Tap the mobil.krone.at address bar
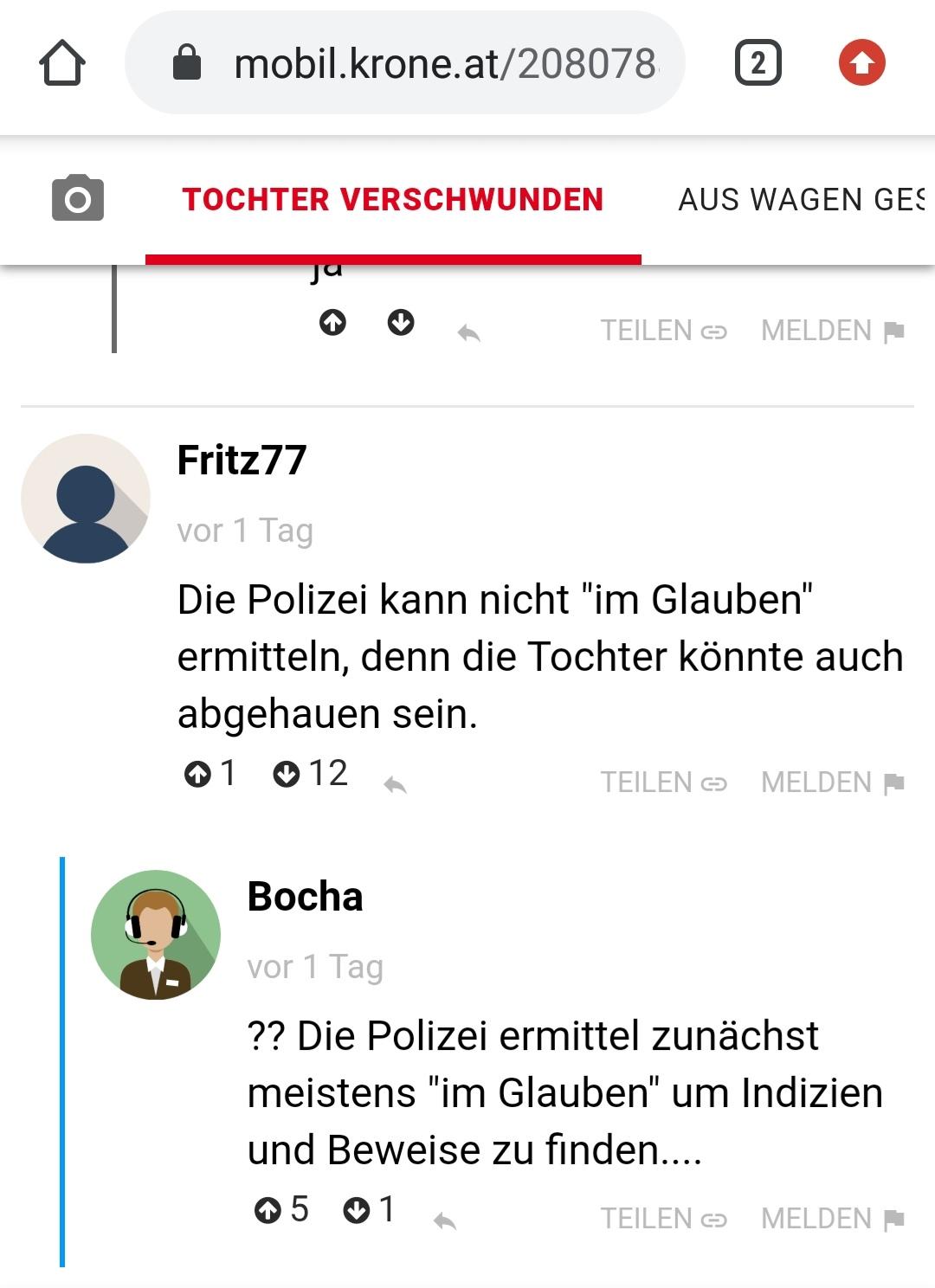Image resolution: width=935 pixels, height=1288 pixels. tap(405, 63)
